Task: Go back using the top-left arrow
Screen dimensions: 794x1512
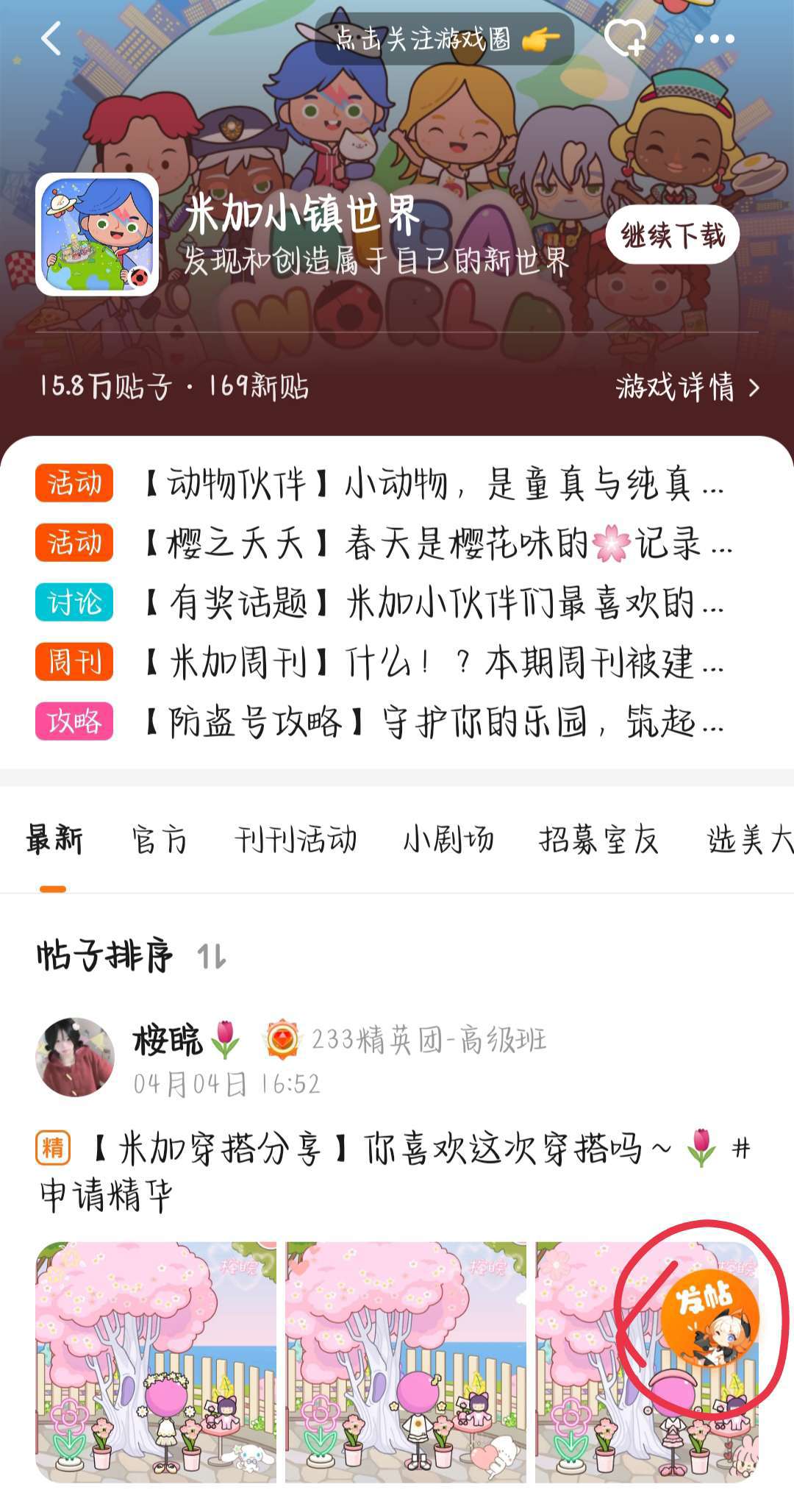Action: (51, 38)
